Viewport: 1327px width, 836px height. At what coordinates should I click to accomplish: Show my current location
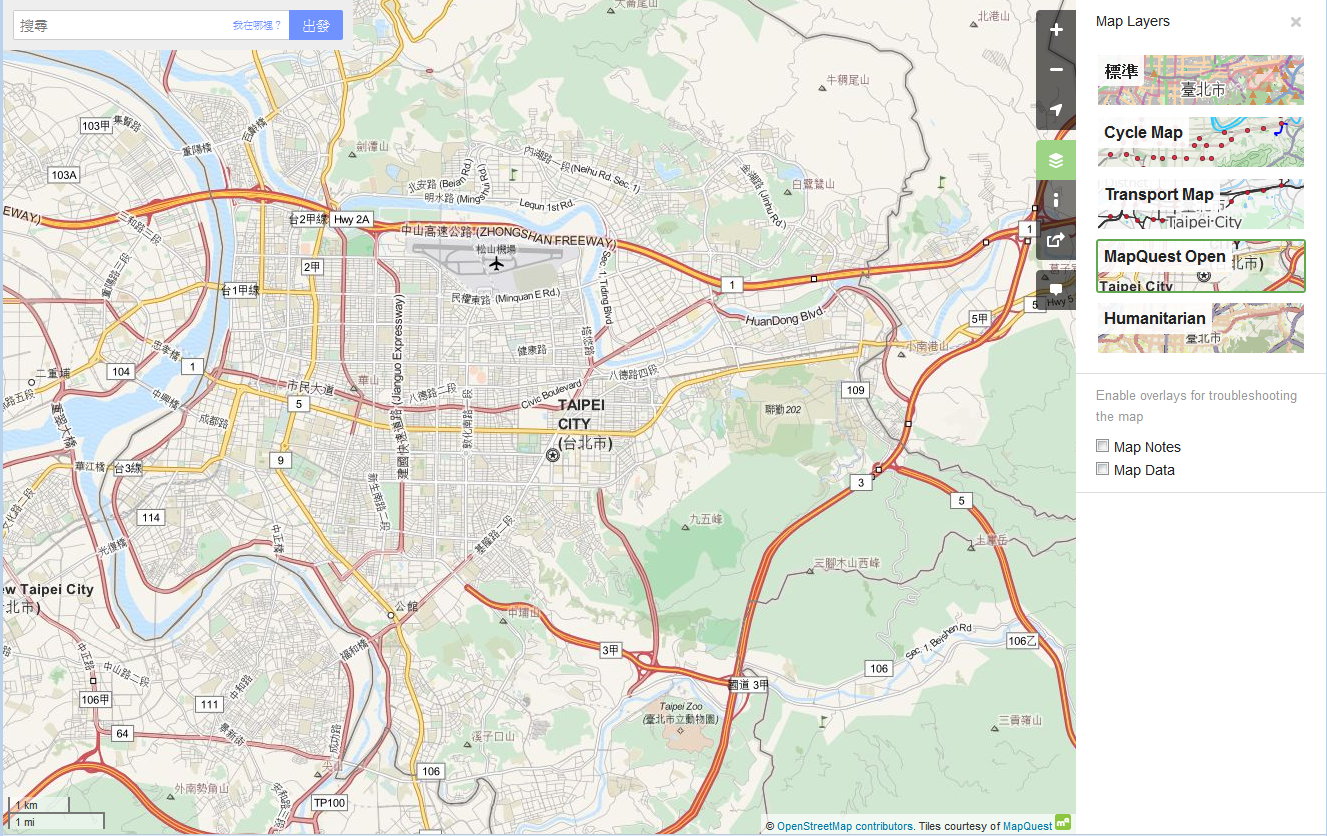pyautogui.click(x=1056, y=110)
